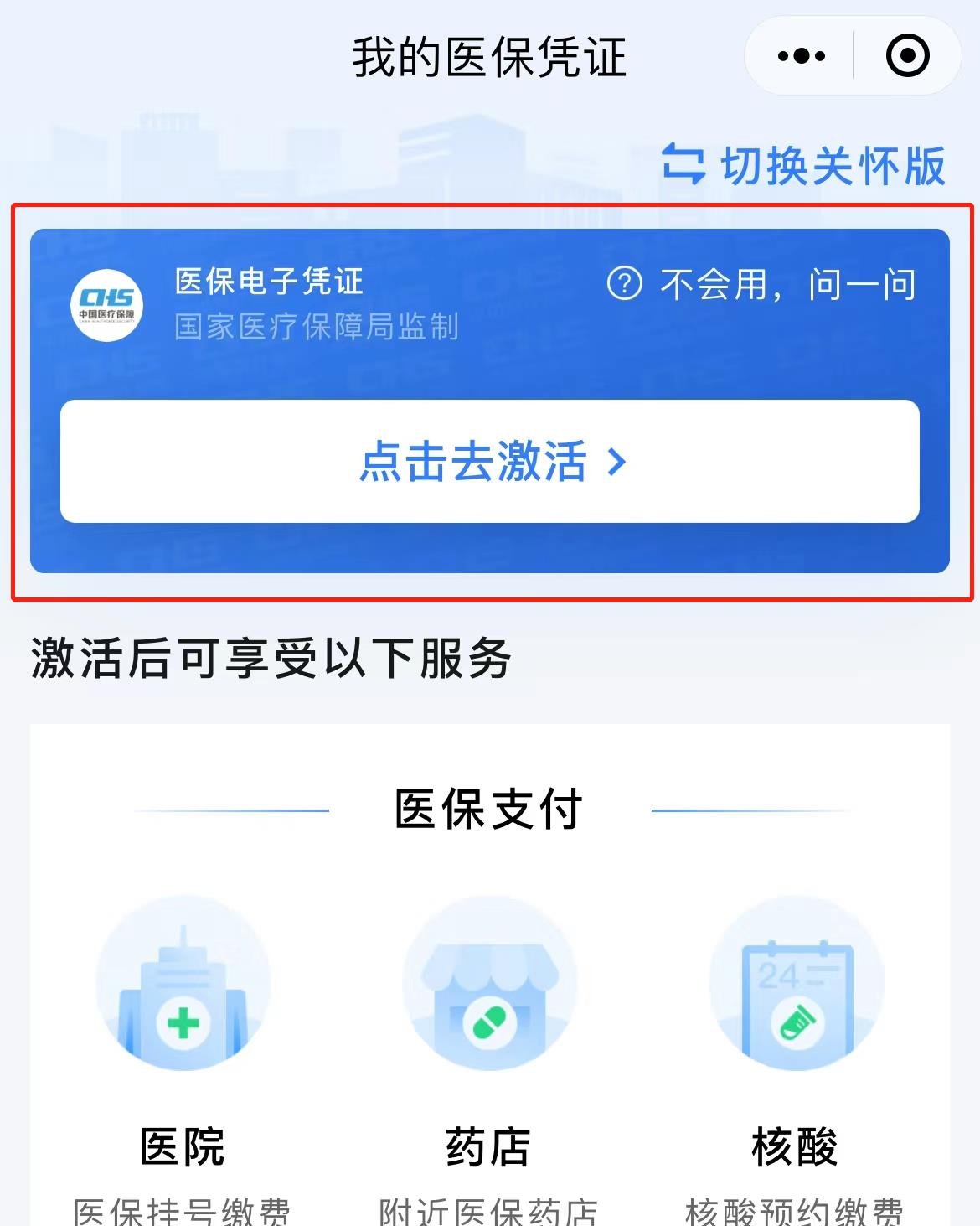Open the 不会用，问一问 help link
Image resolution: width=980 pixels, height=1226 pixels.
tap(762, 284)
